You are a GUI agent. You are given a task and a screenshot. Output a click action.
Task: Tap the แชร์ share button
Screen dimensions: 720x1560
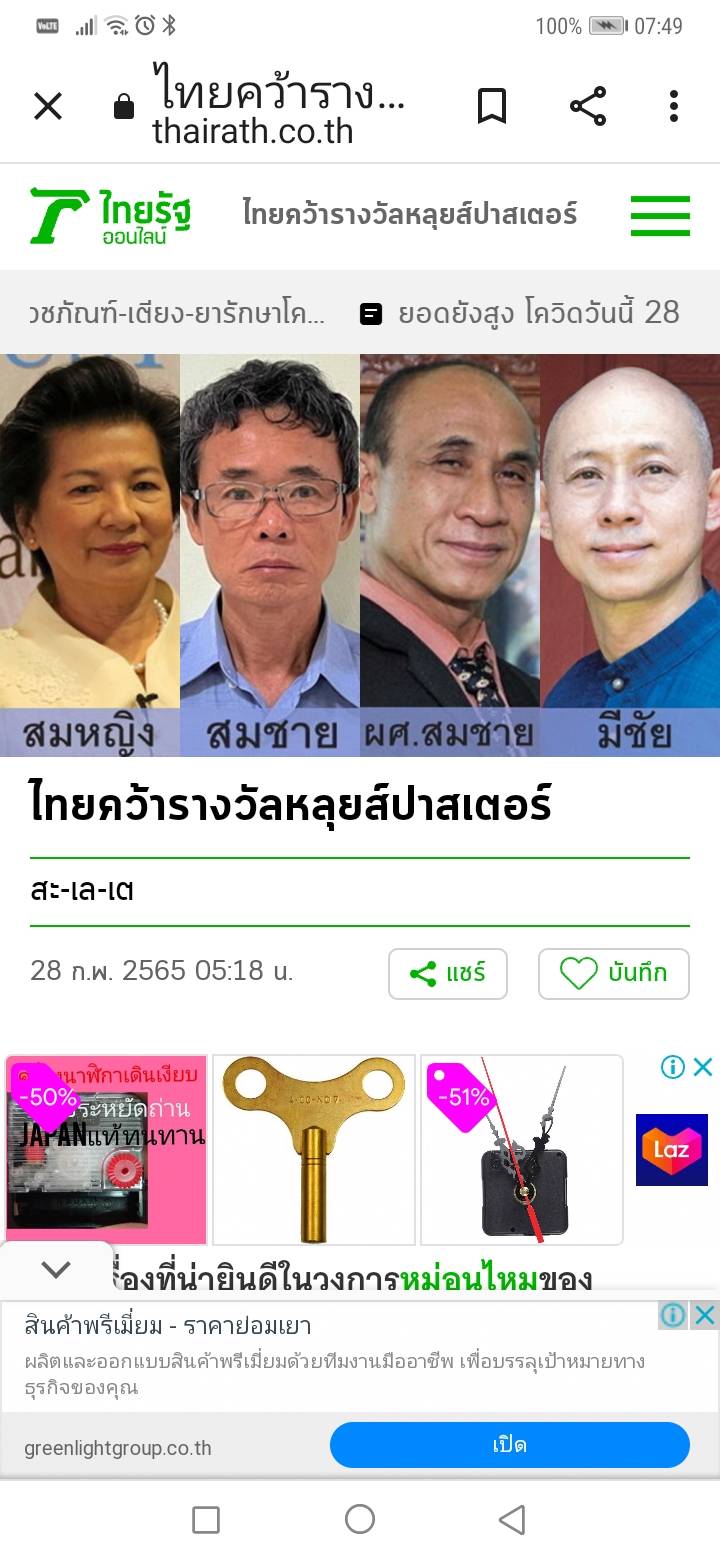[447, 973]
